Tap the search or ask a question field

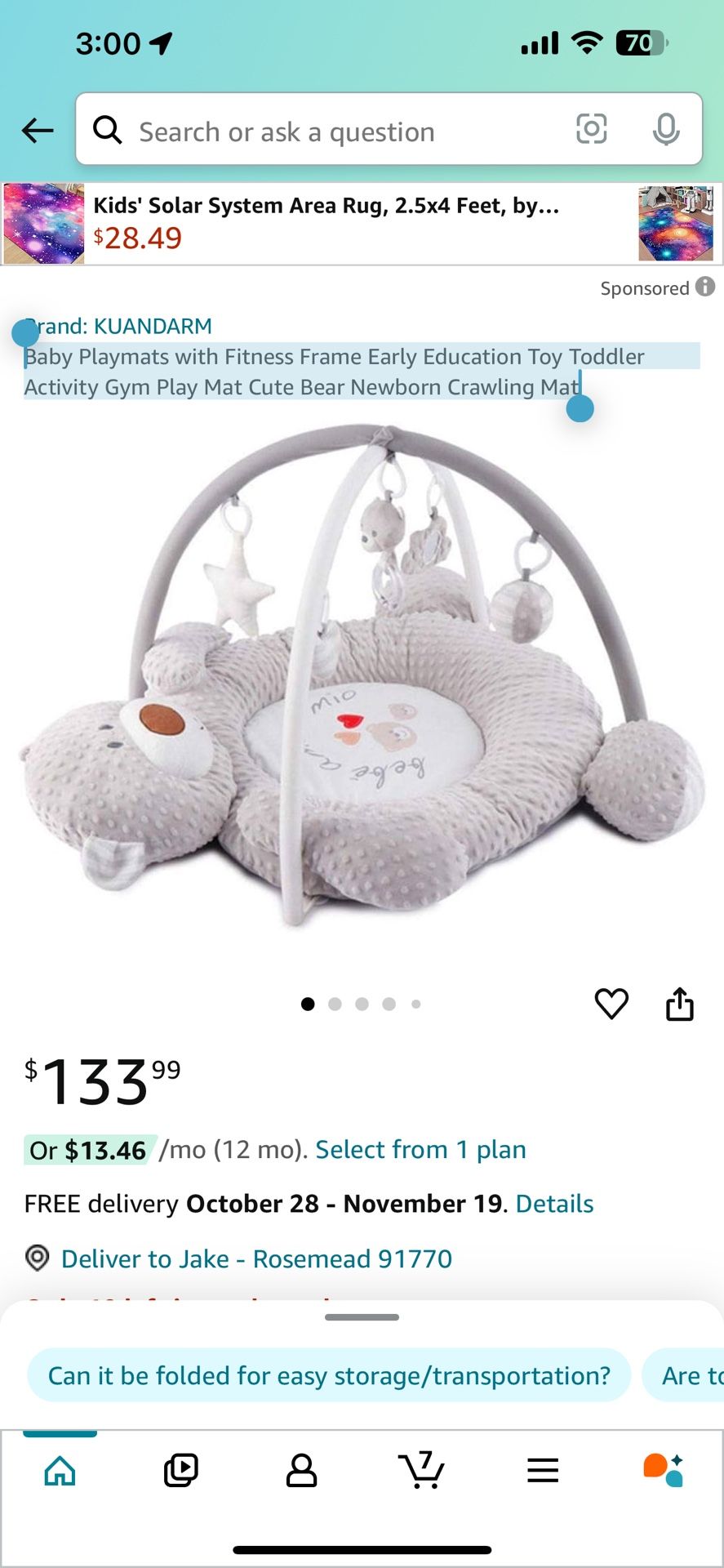pos(326,131)
